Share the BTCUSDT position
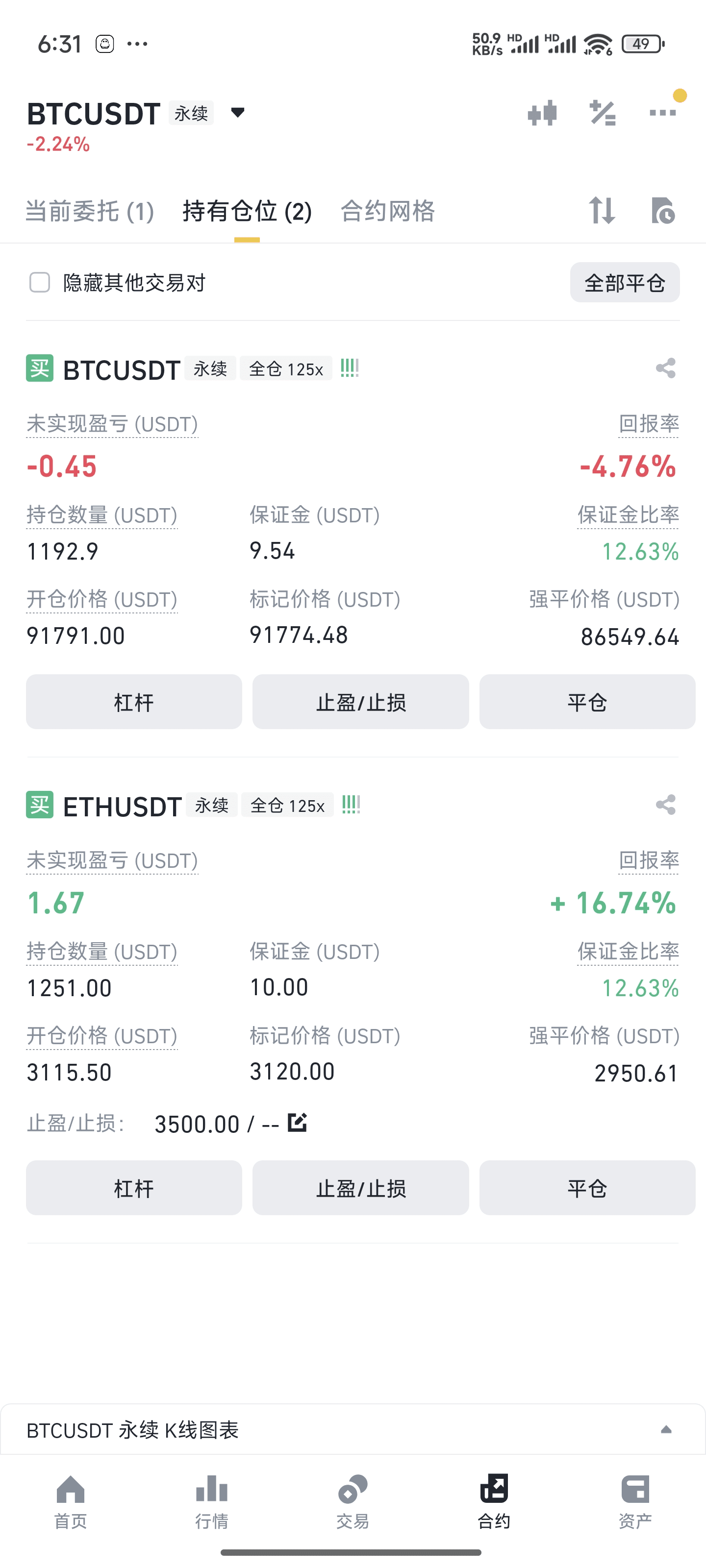 (665, 368)
